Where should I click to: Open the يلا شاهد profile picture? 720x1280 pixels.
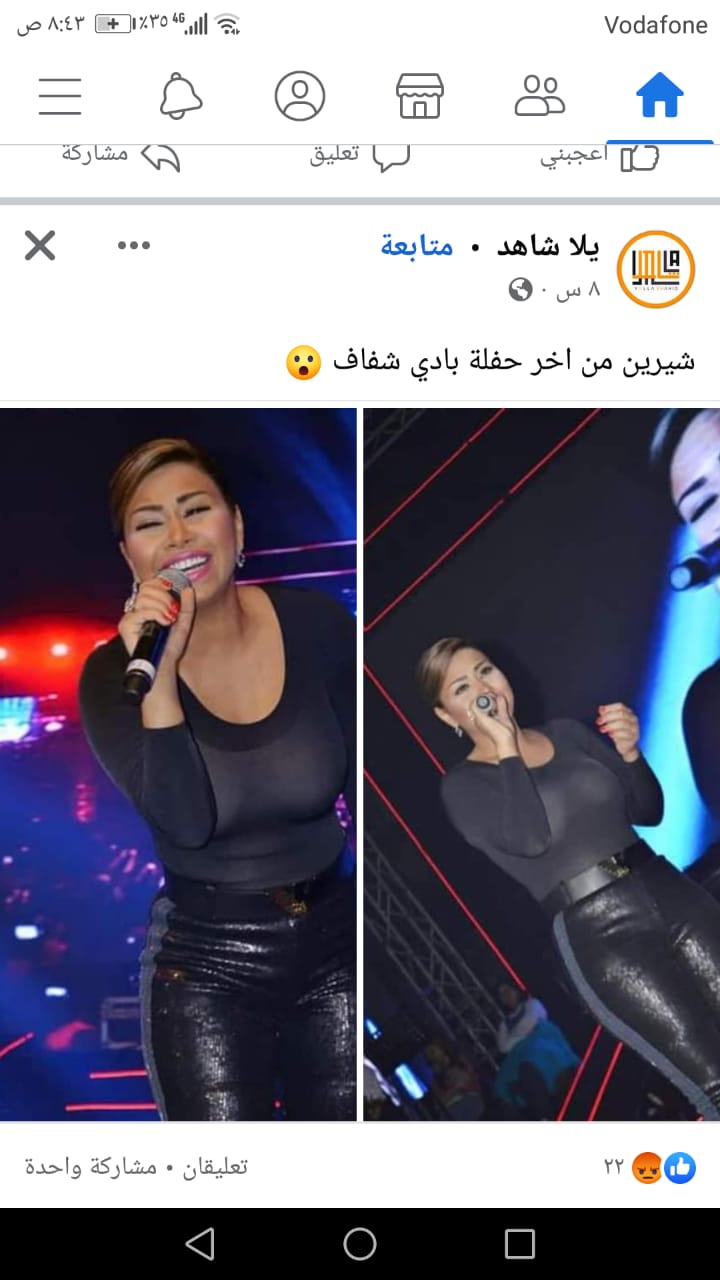656,268
